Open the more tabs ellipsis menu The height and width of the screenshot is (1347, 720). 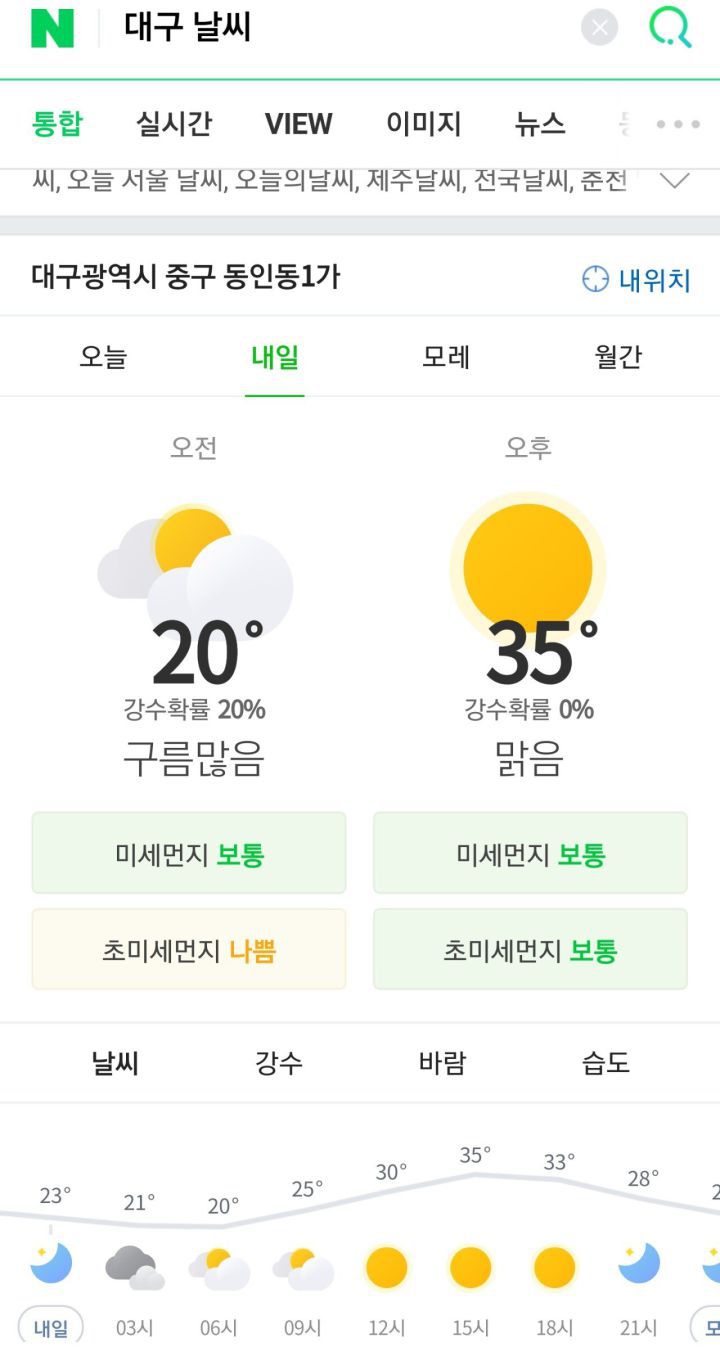(678, 125)
